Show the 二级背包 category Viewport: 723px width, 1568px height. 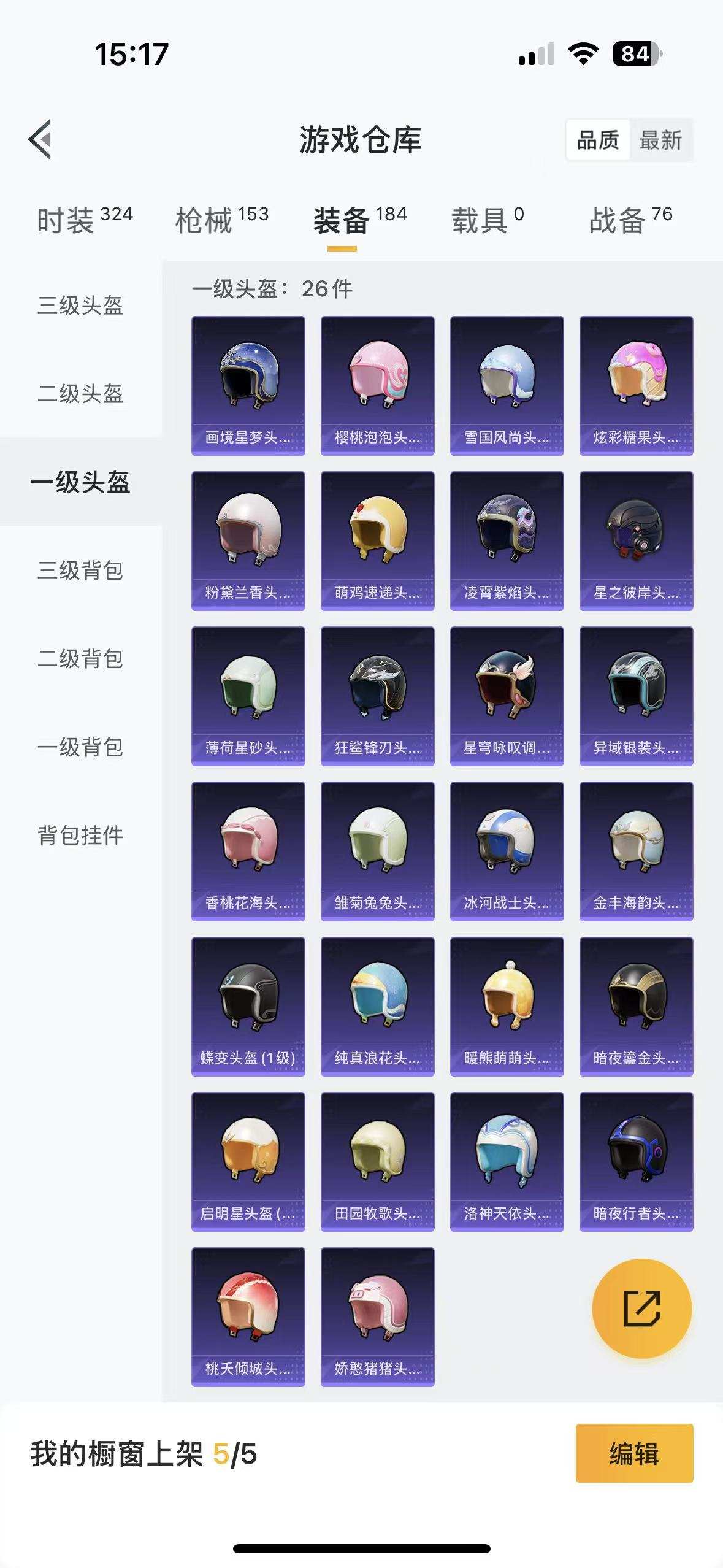[x=80, y=659]
